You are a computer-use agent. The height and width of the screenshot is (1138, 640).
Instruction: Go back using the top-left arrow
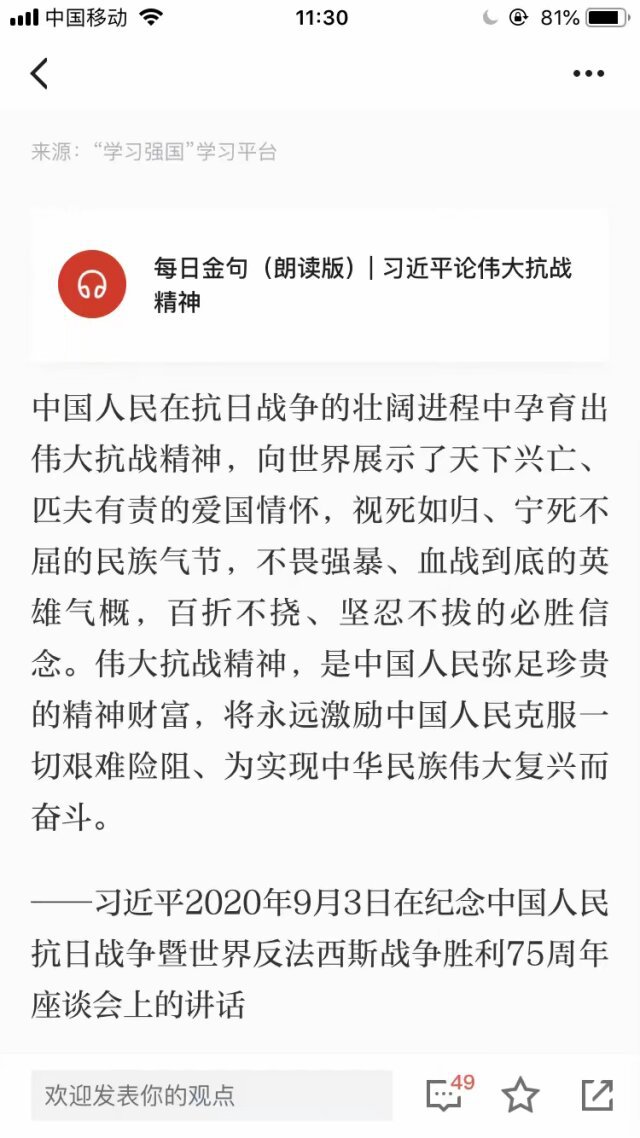39,73
